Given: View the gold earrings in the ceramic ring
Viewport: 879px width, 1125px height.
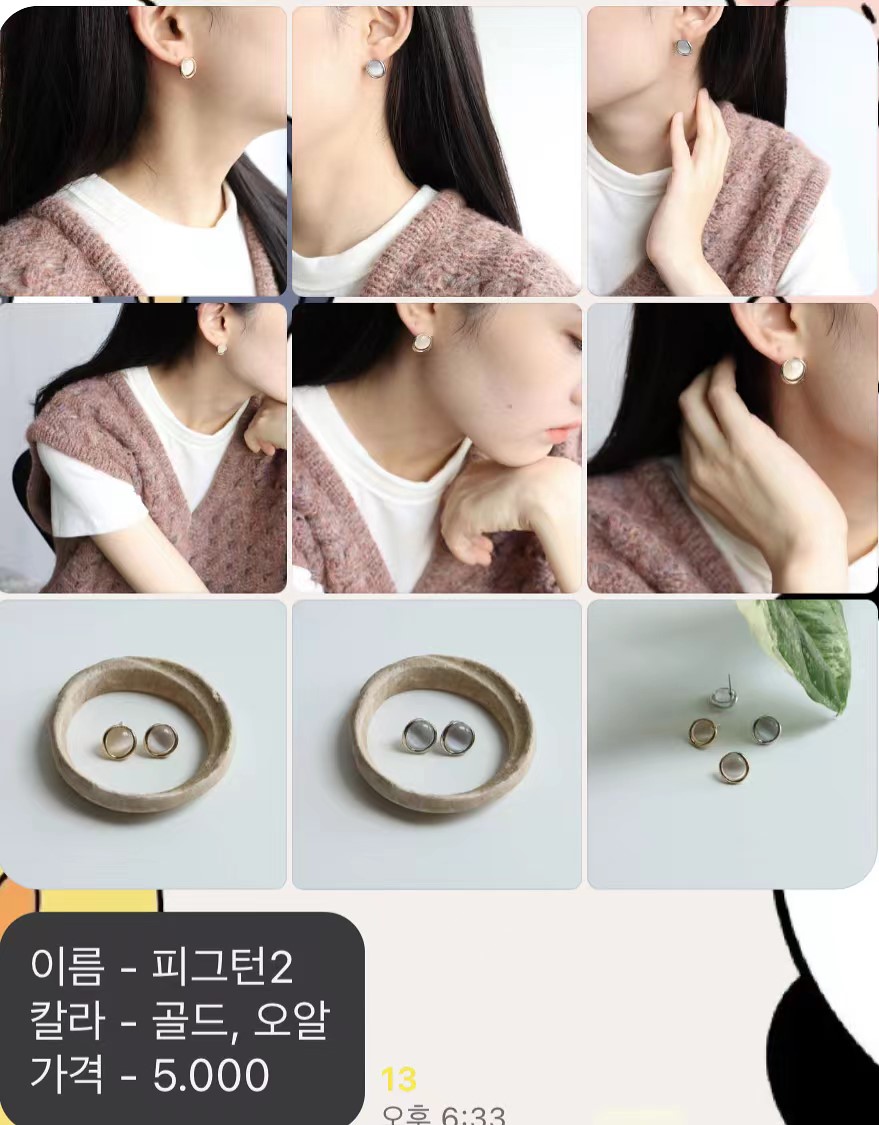Looking at the screenshot, I should coord(143,743).
